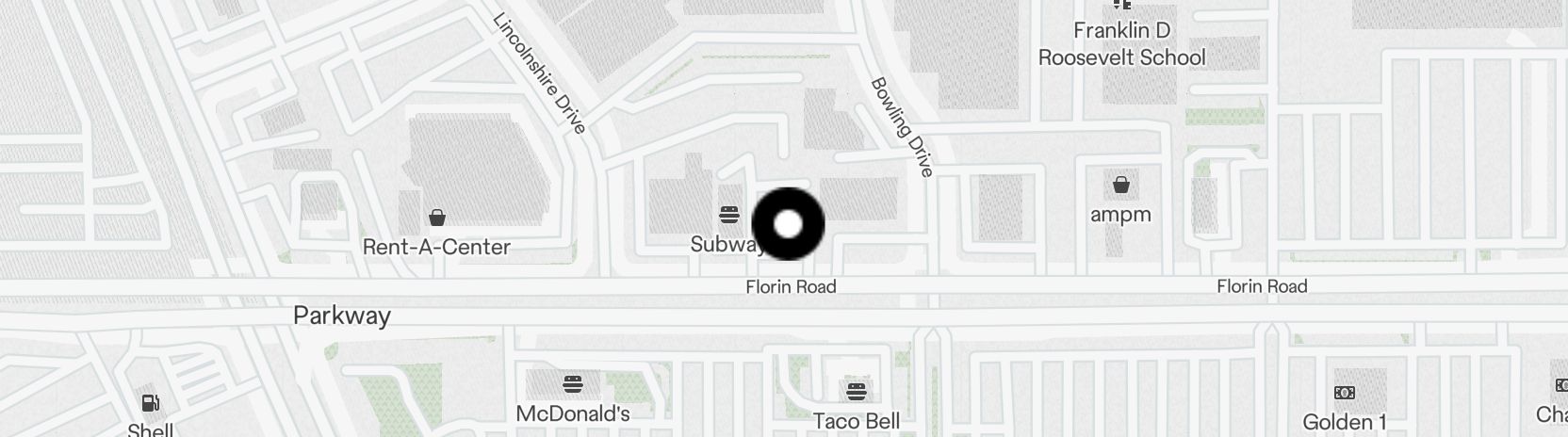The width and height of the screenshot is (1568, 437).
Task: Open the Golden 1 bank marker
Action: pyautogui.click(x=1344, y=392)
